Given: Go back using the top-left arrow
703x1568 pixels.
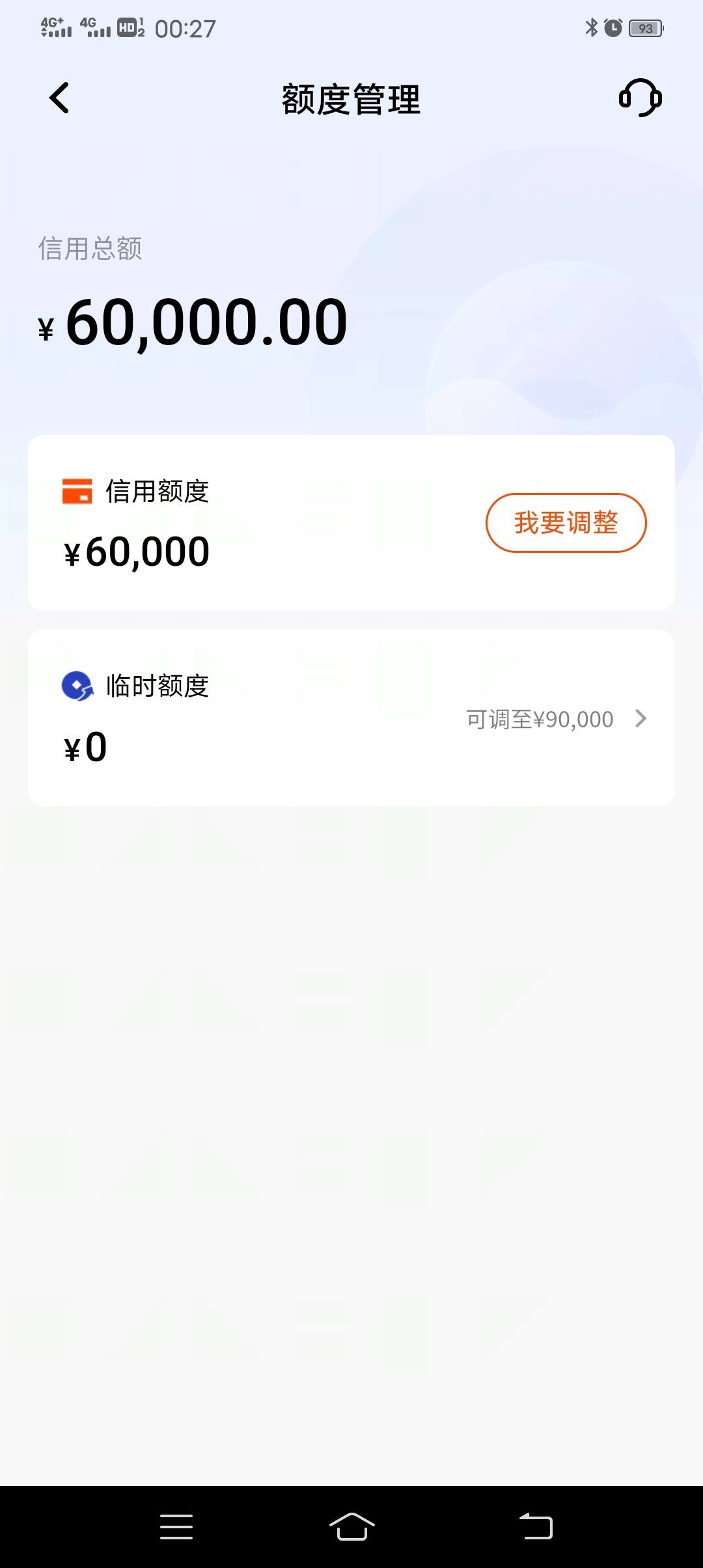Looking at the screenshot, I should click(x=59, y=98).
